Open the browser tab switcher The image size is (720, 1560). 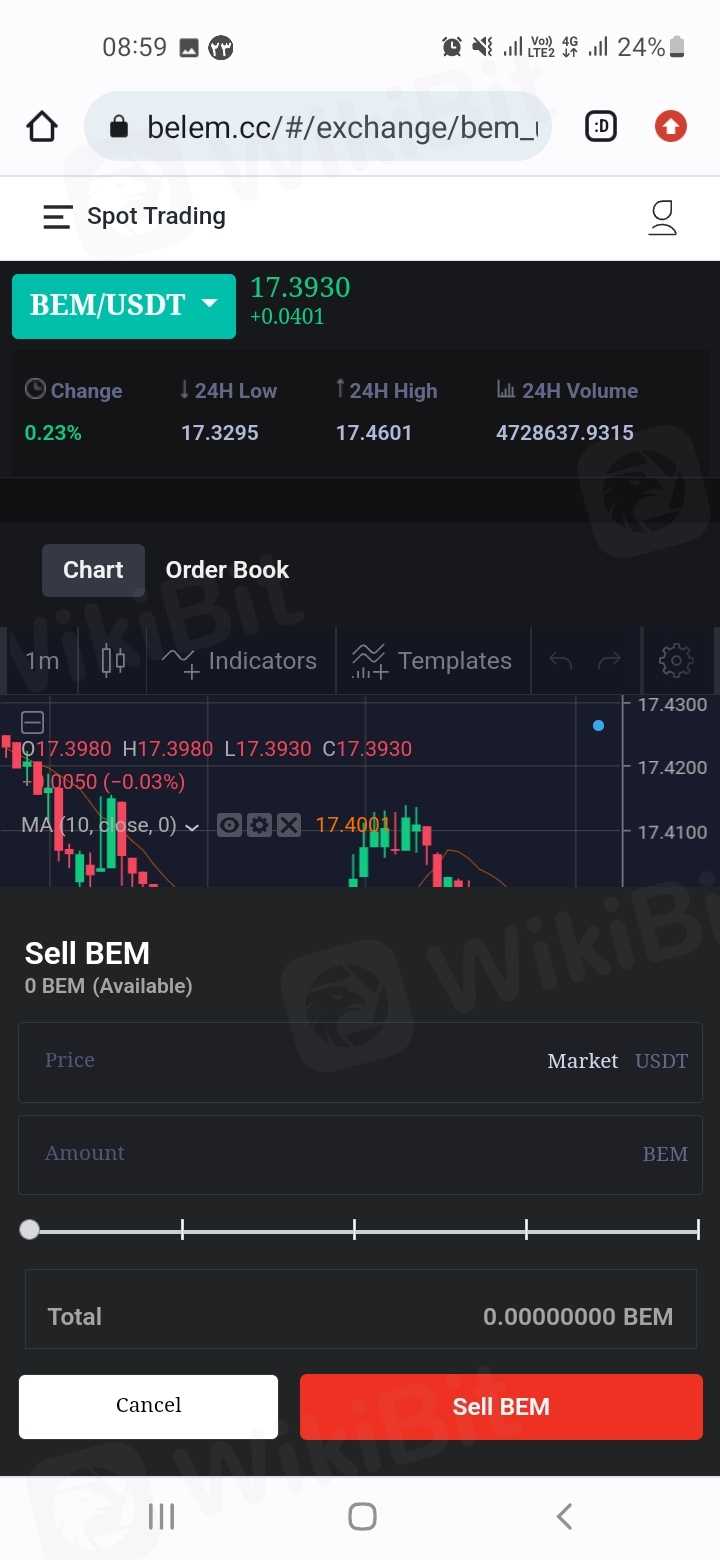(x=601, y=126)
